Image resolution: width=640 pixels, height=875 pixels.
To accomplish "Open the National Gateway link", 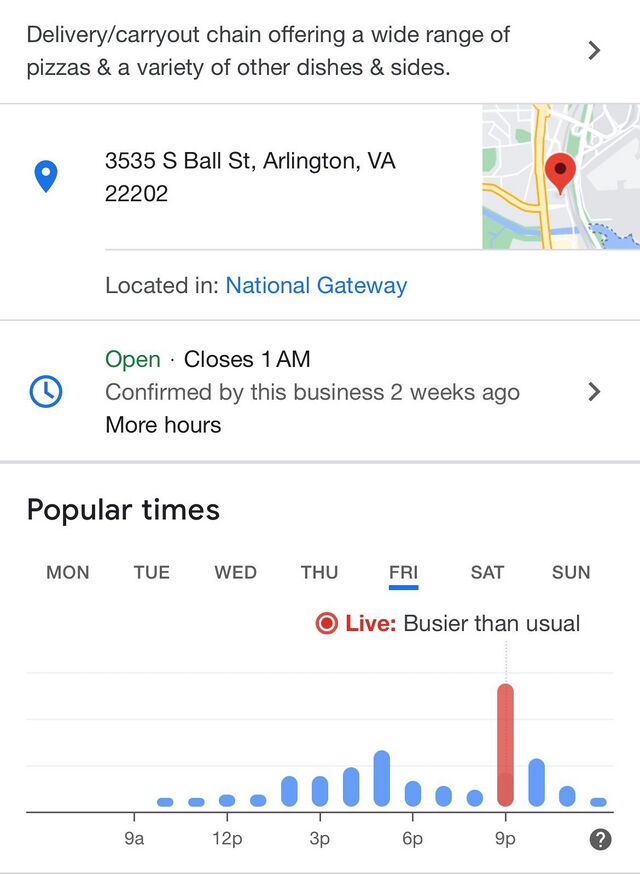I will point(316,286).
